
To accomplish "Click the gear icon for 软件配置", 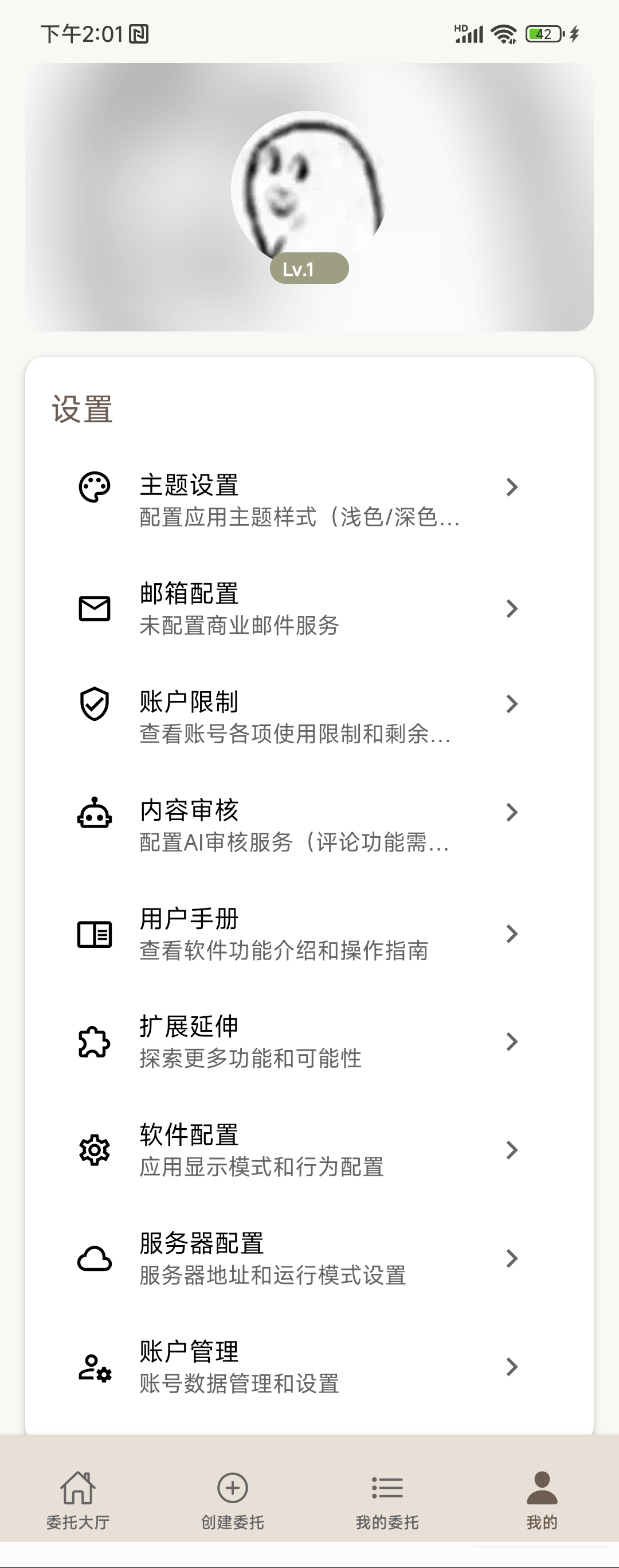I will [93, 1150].
